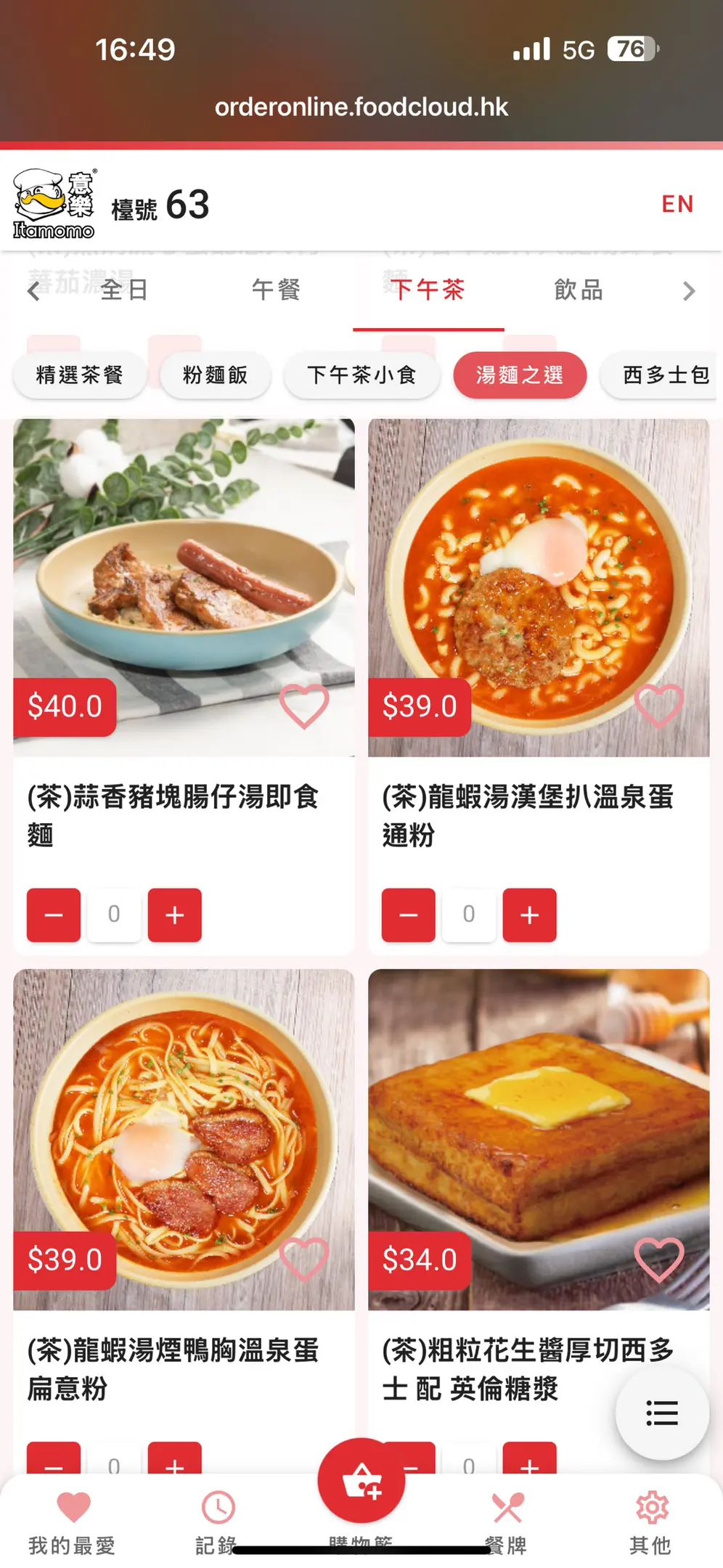Choose the 粉麵飯 chip
Viewport: 723px width, 1568px height.
coord(216,375)
